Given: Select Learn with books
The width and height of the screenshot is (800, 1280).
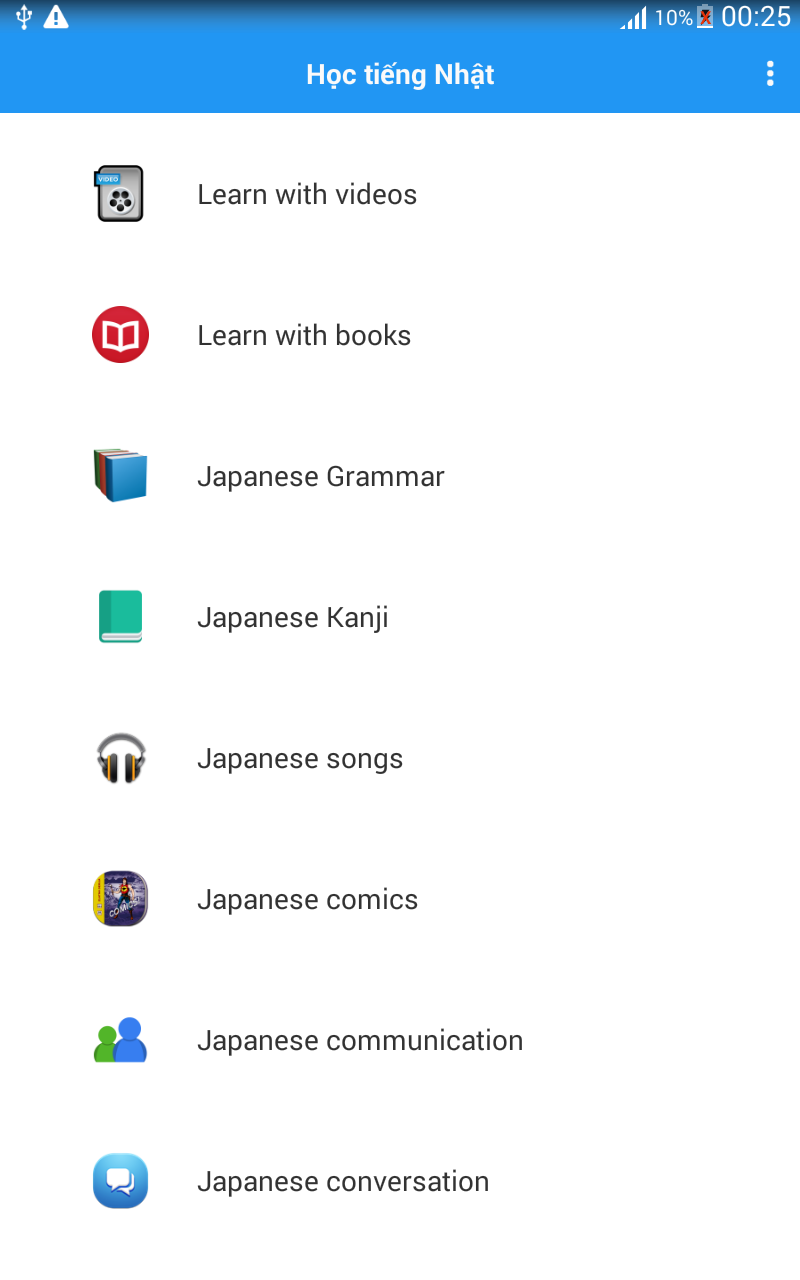Looking at the screenshot, I should [x=303, y=335].
